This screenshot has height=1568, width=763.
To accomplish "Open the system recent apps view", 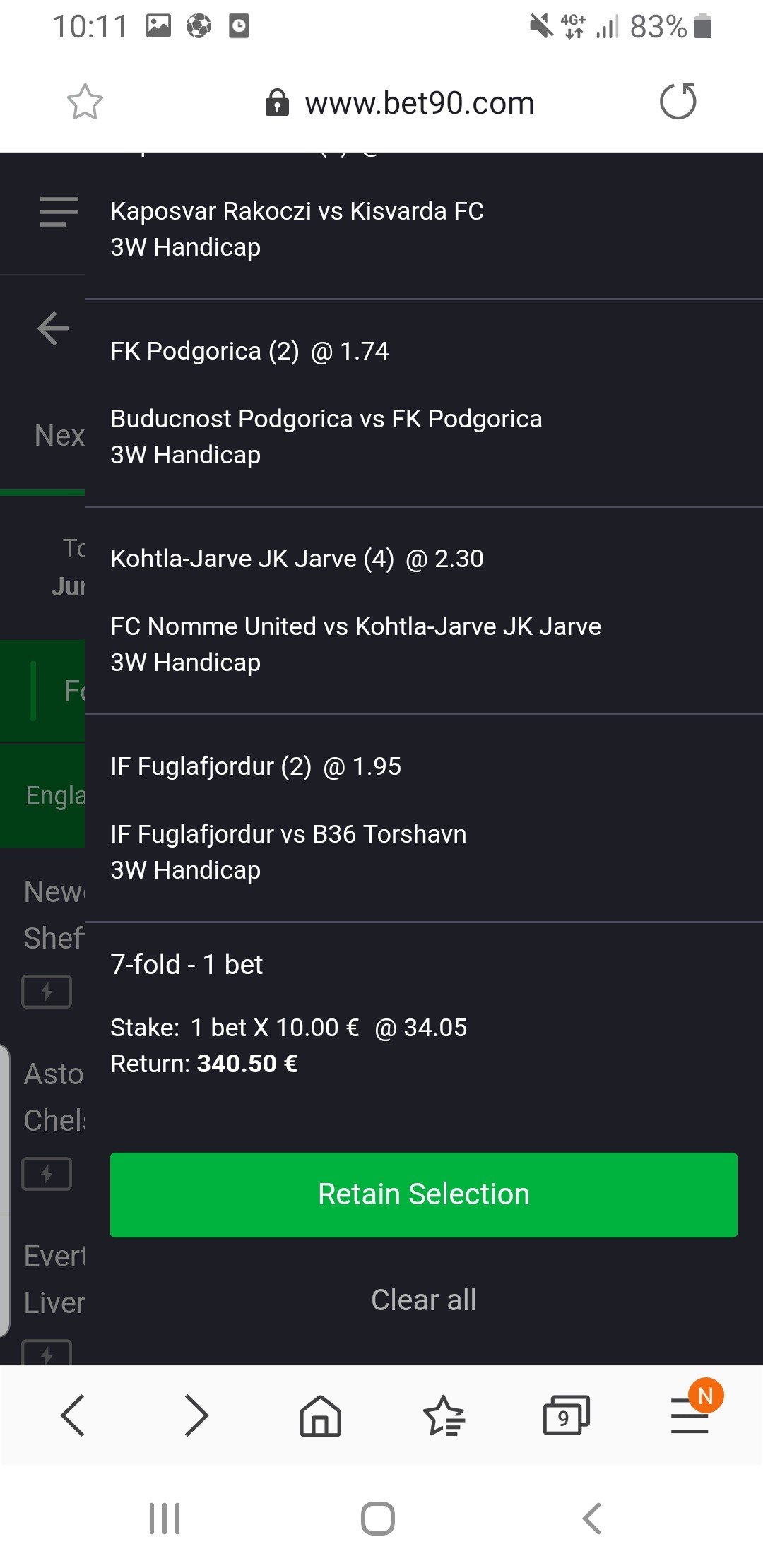I will tap(165, 1519).
